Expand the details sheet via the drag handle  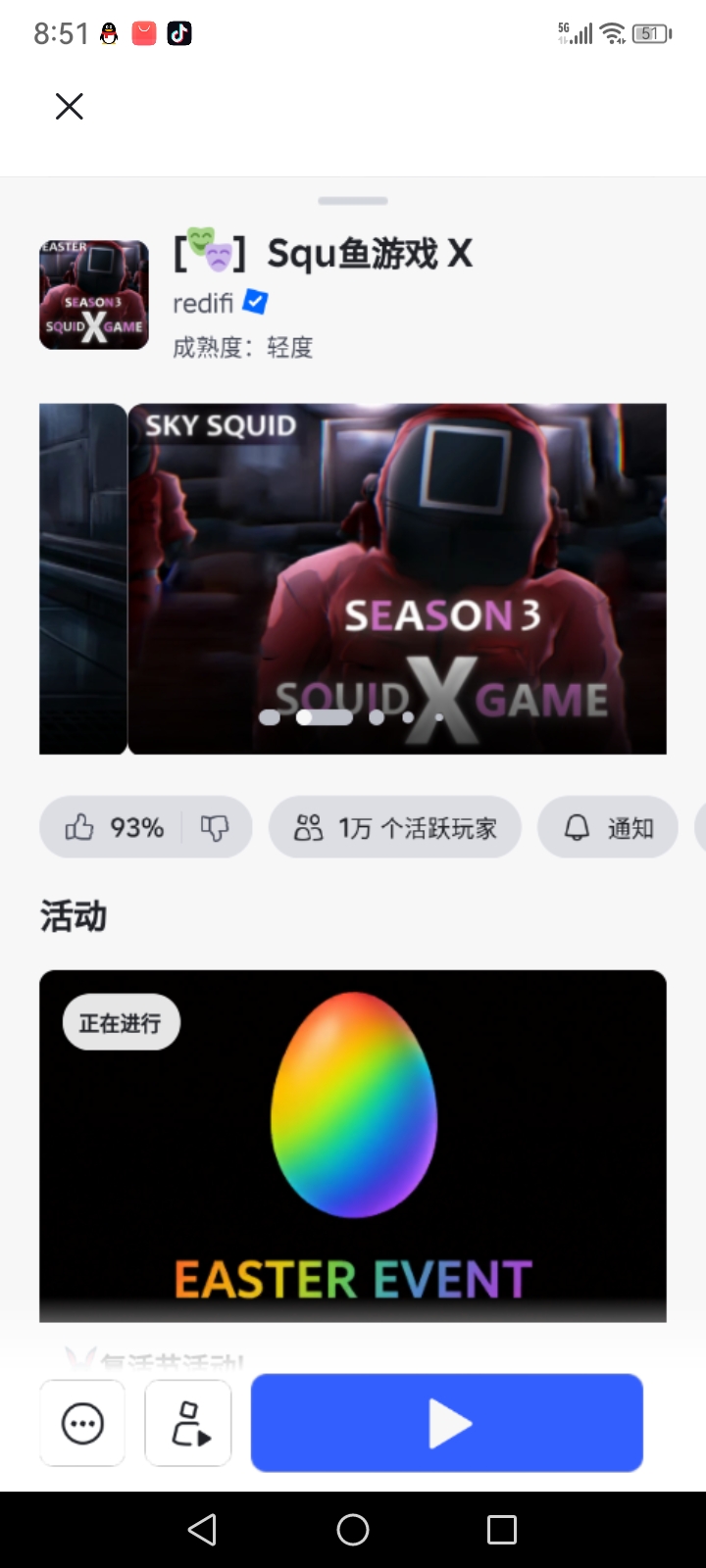click(353, 200)
